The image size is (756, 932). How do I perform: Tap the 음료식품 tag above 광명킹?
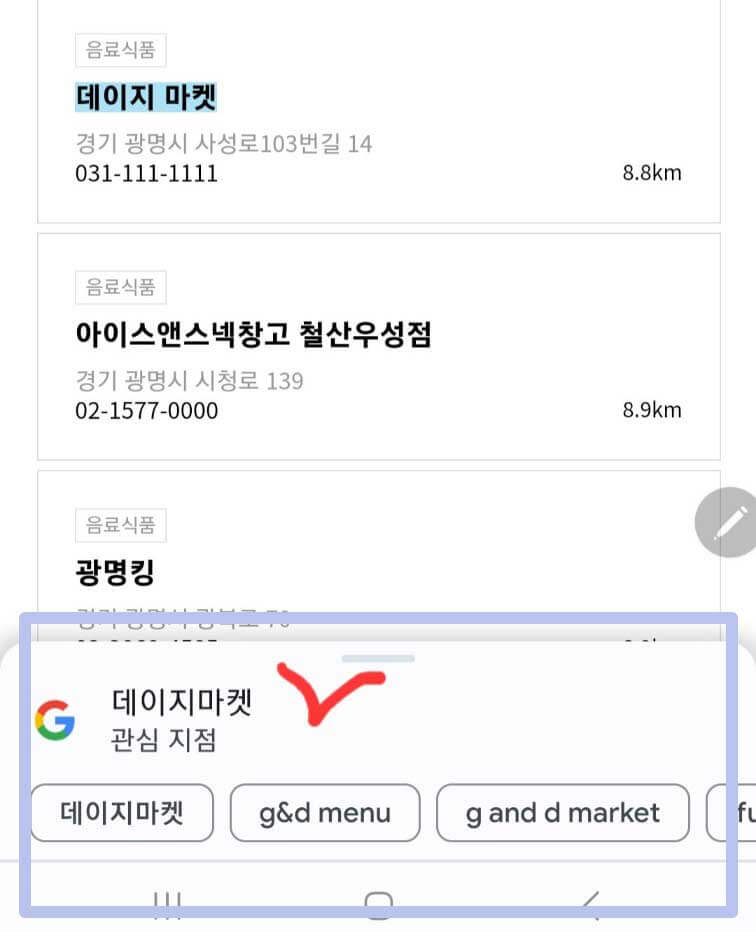(120, 525)
